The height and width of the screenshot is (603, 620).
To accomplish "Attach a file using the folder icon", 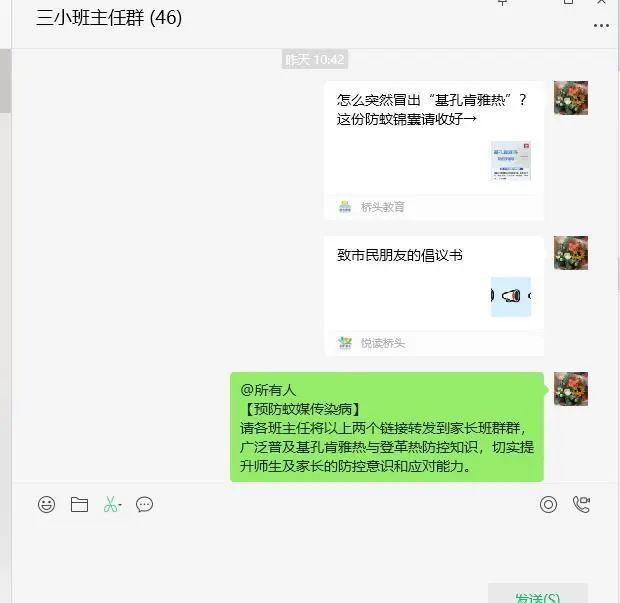I will [80, 505].
